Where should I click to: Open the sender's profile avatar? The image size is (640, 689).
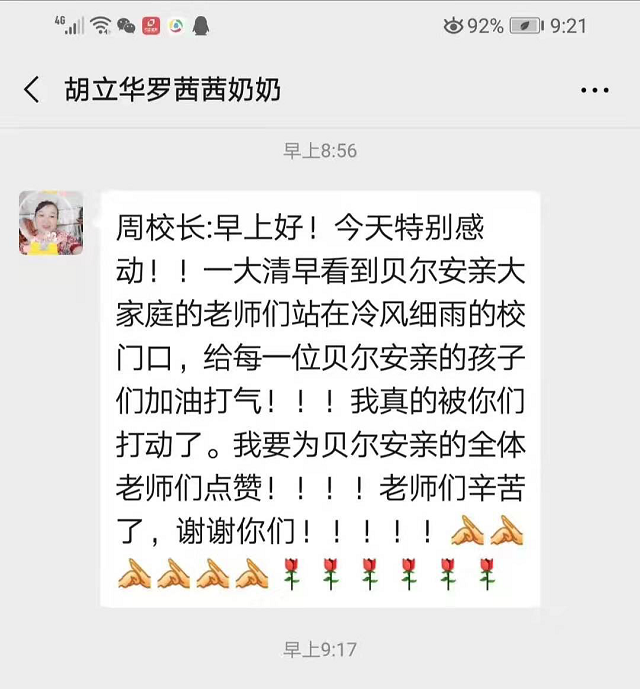[51, 222]
